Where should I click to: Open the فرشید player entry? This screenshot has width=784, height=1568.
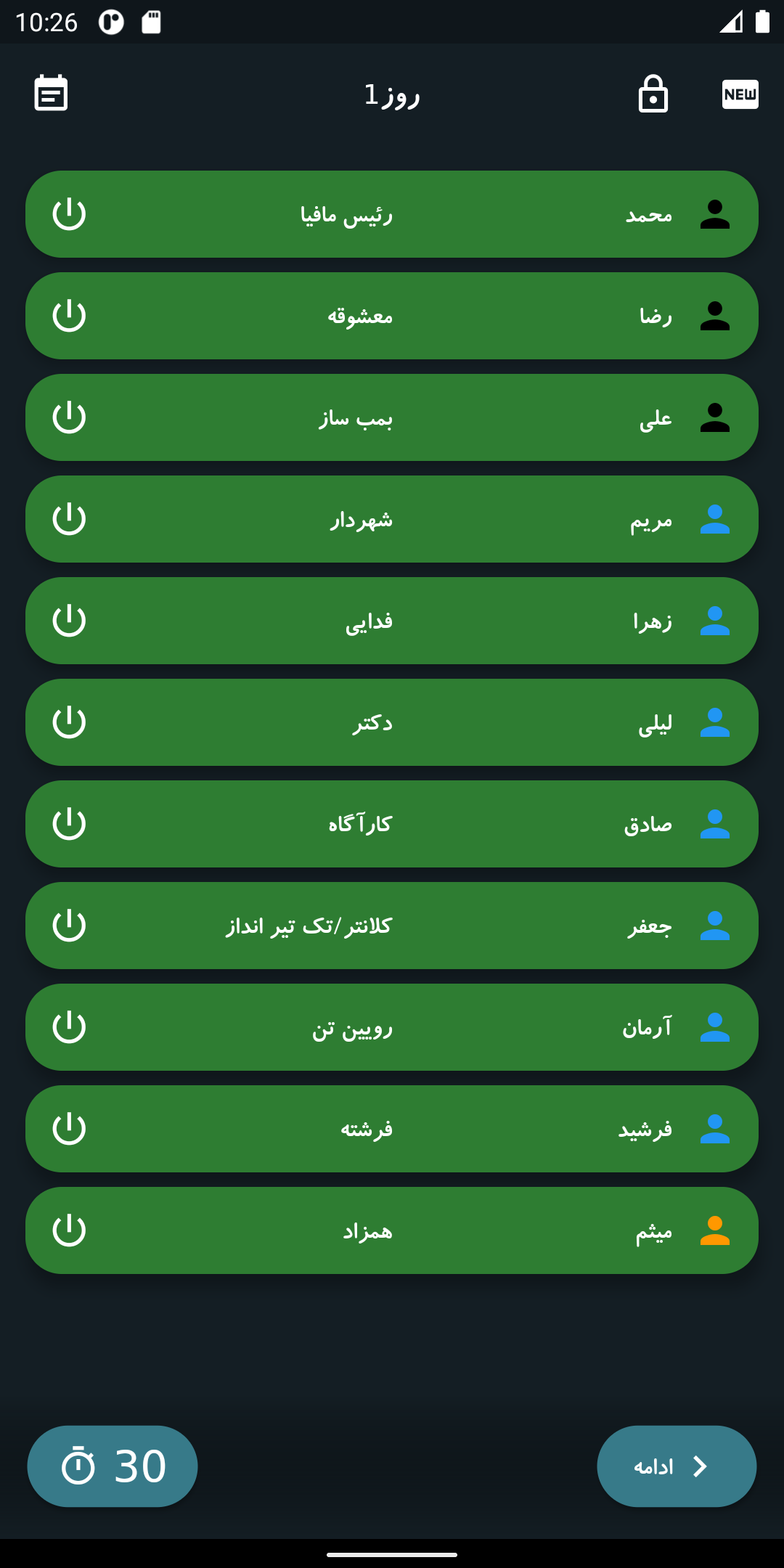392,1129
